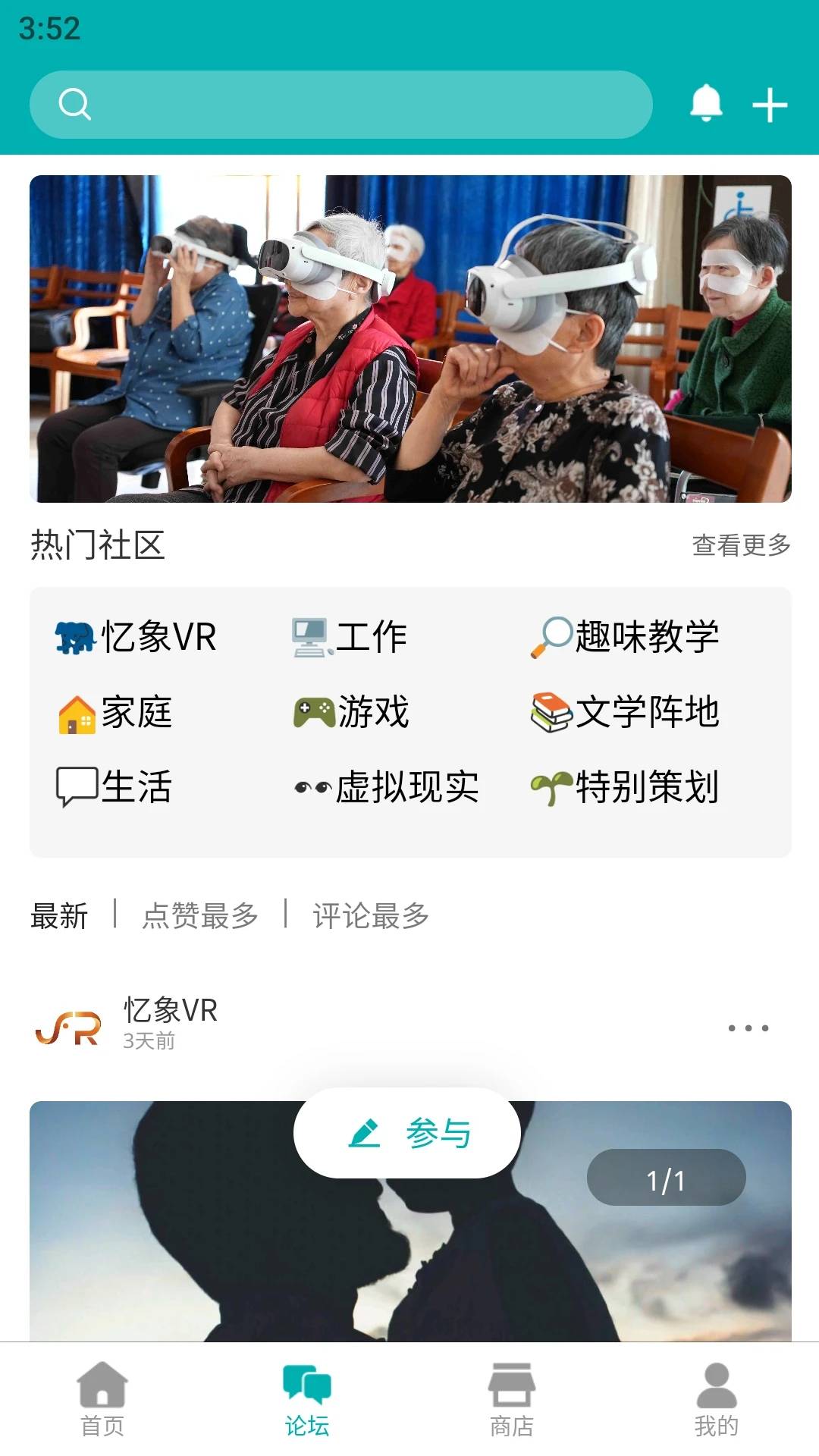The image size is (819, 1456).
Task: Tap the 参与 button to join
Action: tap(407, 1133)
